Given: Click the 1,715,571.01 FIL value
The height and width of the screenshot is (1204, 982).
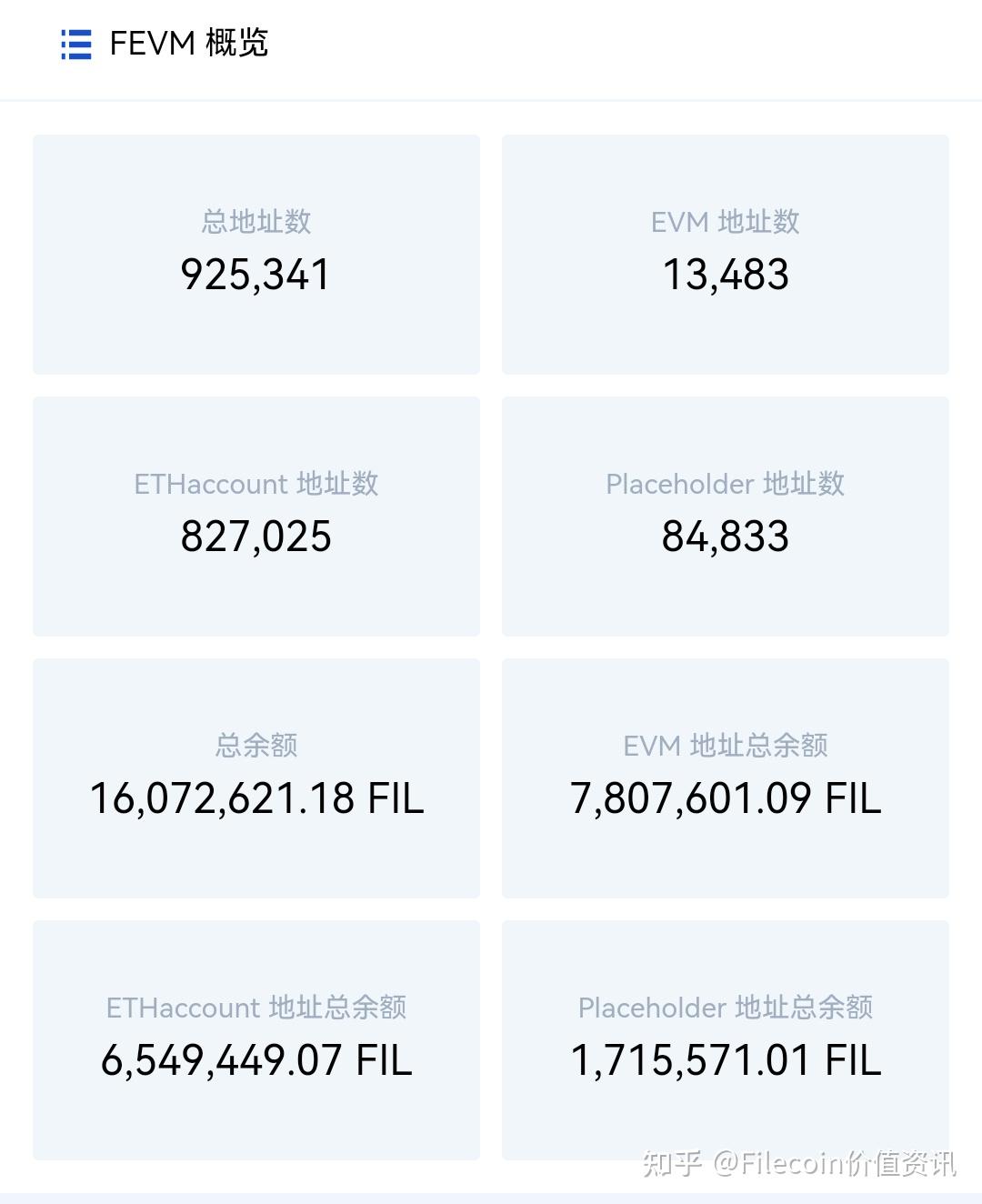Looking at the screenshot, I should [725, 1059].
